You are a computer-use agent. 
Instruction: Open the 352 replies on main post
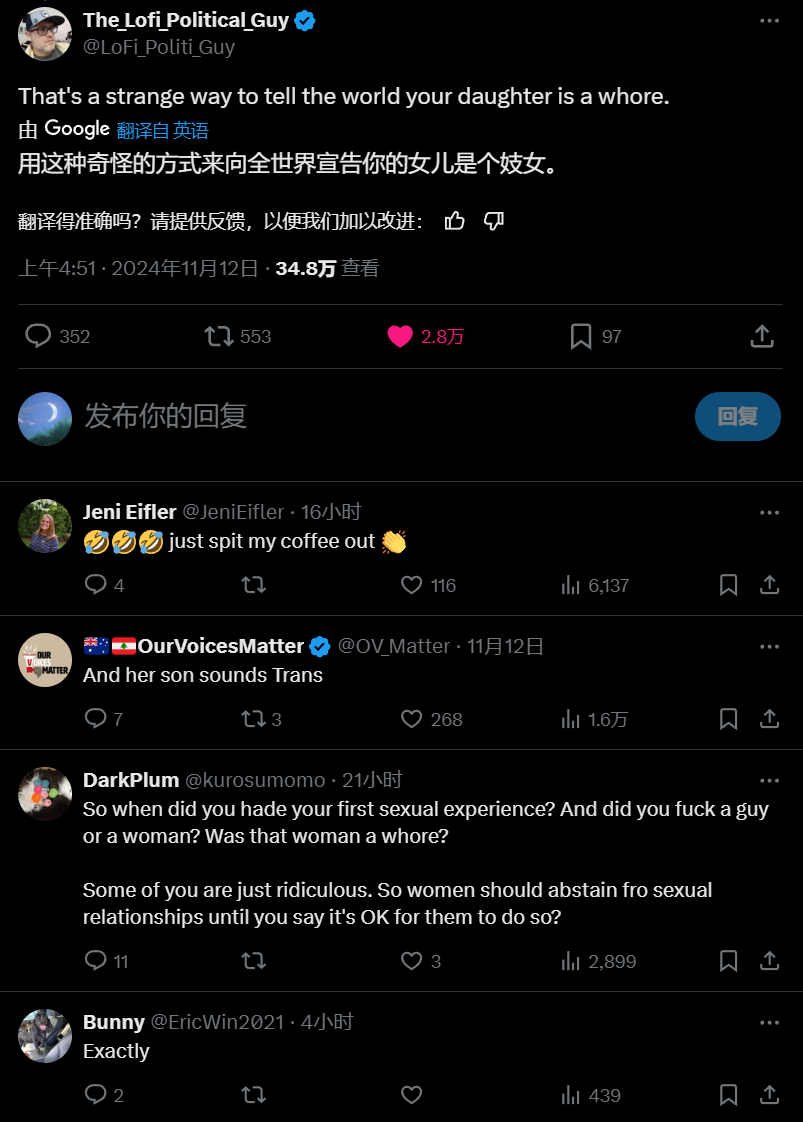(x=39, y=337)
